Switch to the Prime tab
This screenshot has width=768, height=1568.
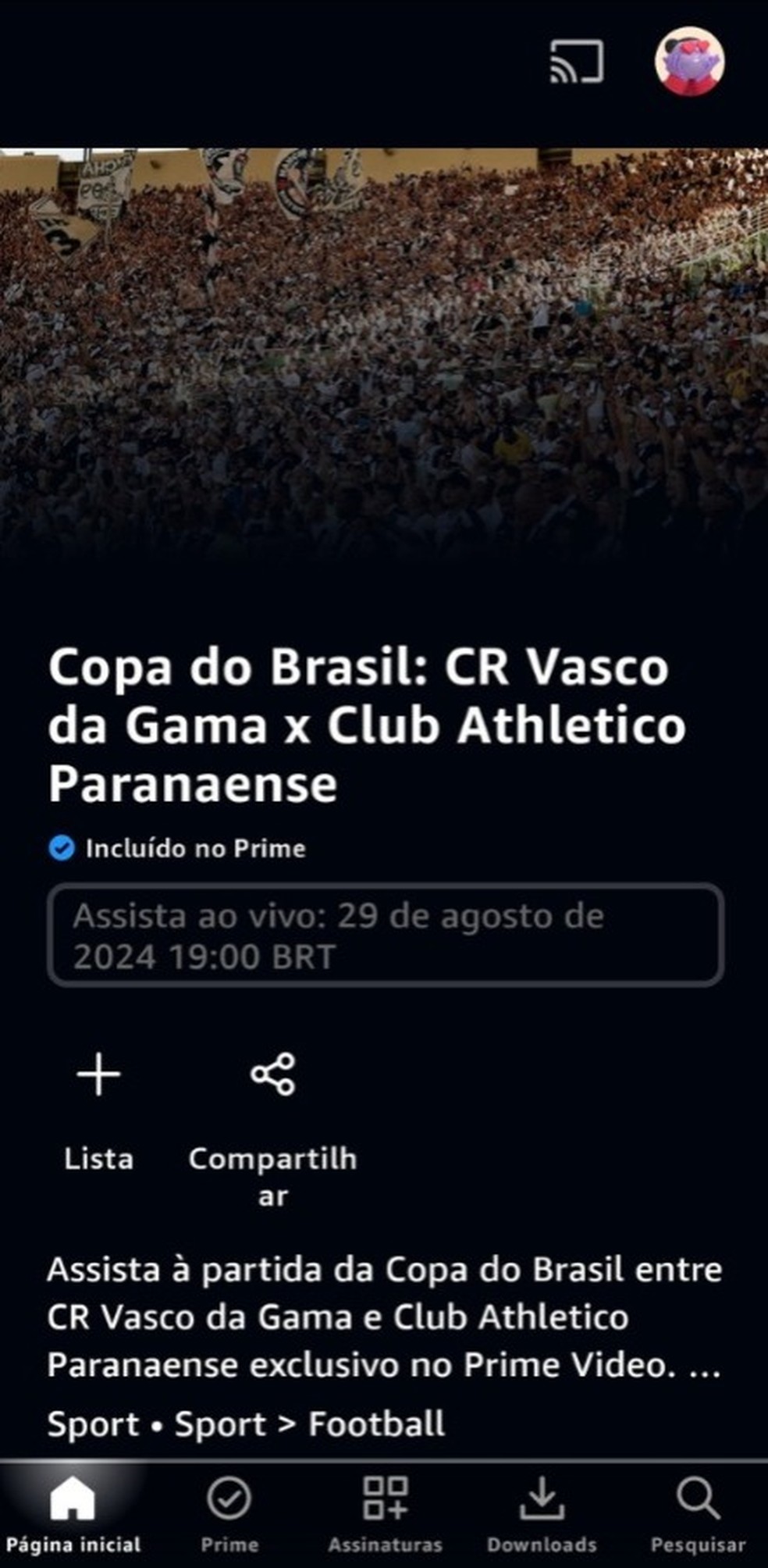pos(226,1515)
